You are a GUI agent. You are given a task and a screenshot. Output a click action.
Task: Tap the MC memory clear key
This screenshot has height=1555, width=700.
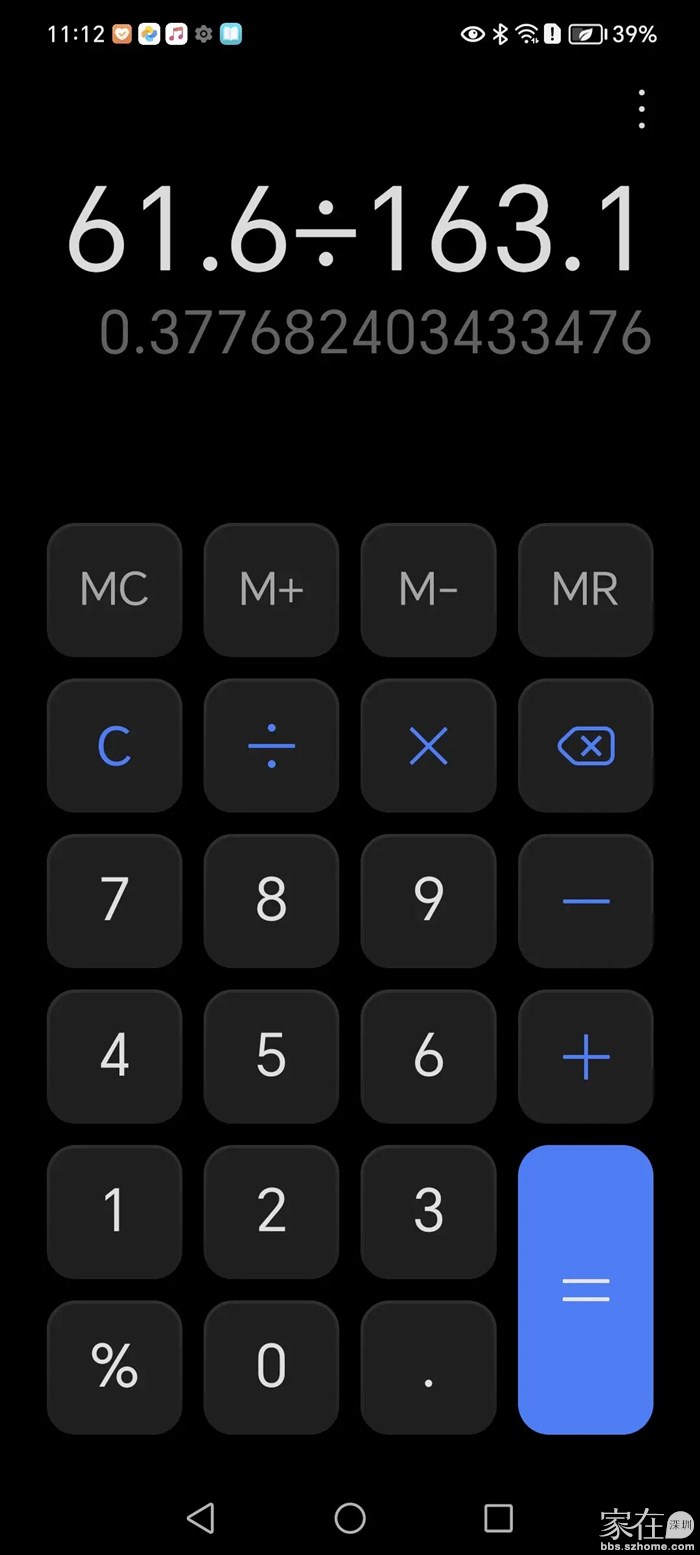click(x=114, y=590)
